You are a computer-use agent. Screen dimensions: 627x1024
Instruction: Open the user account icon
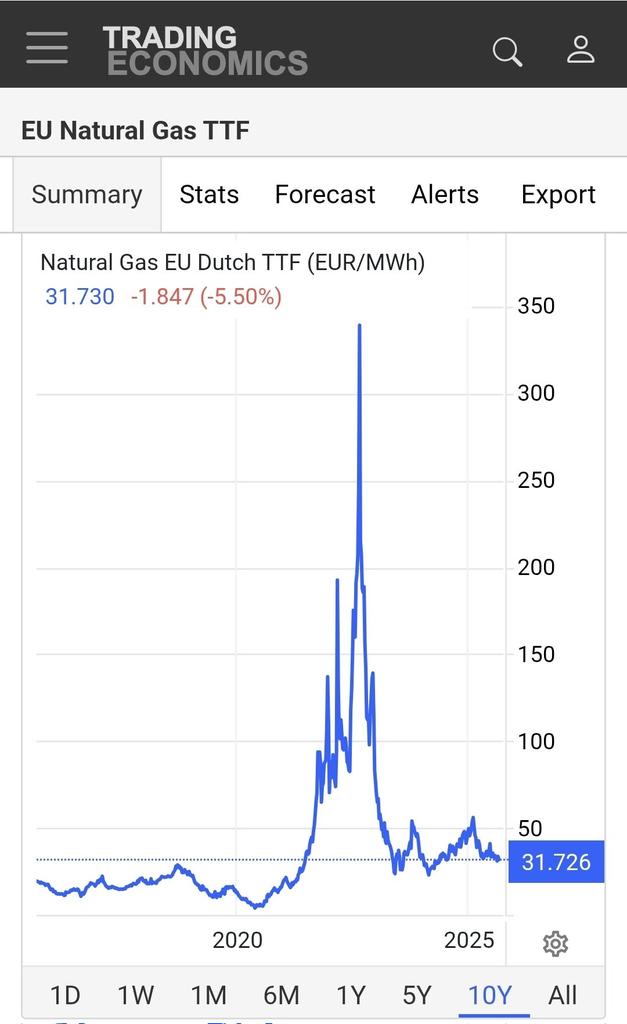[580, 50]
